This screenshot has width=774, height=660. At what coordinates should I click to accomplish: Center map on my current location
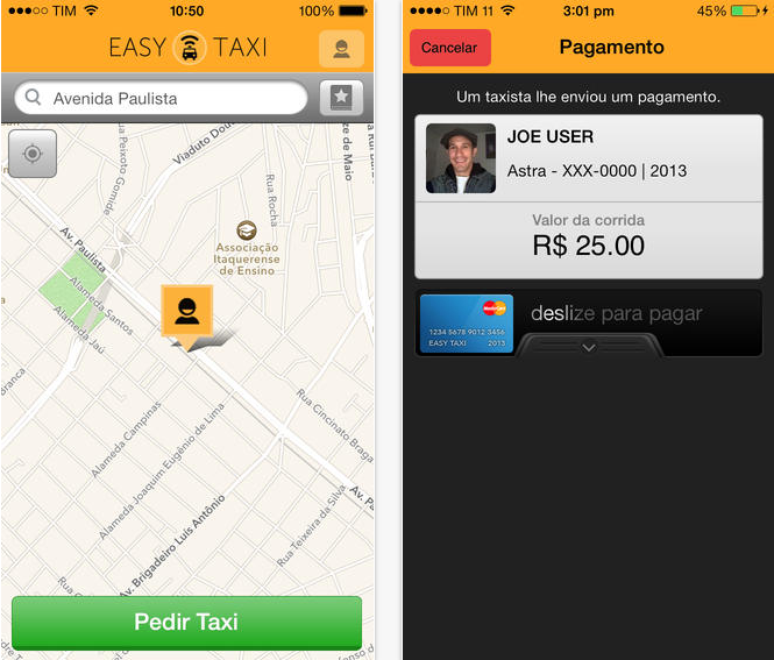(x=32, y=154)
